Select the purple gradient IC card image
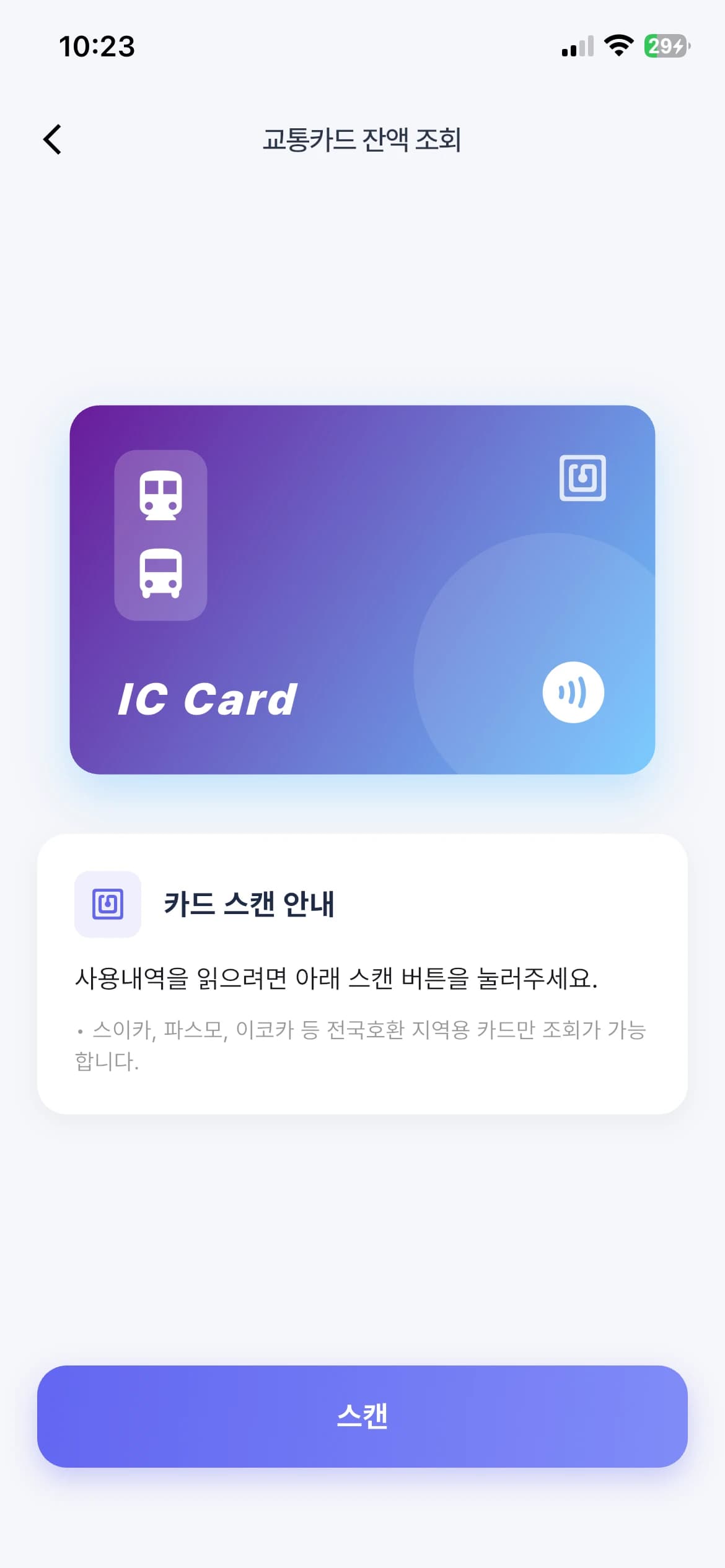This screenshot has height=1568, width=725. coord(362,588)
